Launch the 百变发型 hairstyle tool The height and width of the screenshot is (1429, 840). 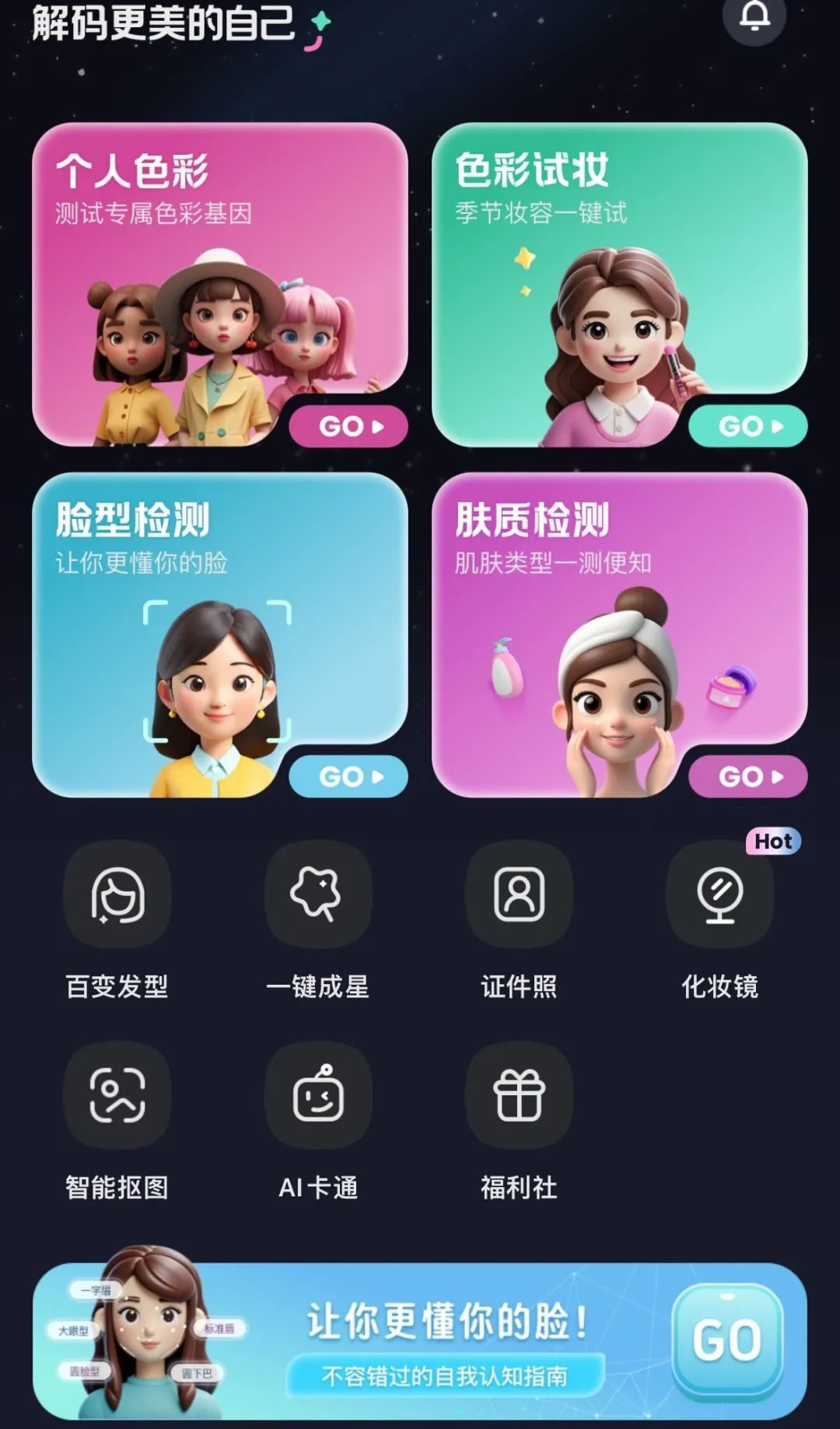[117, 895]
